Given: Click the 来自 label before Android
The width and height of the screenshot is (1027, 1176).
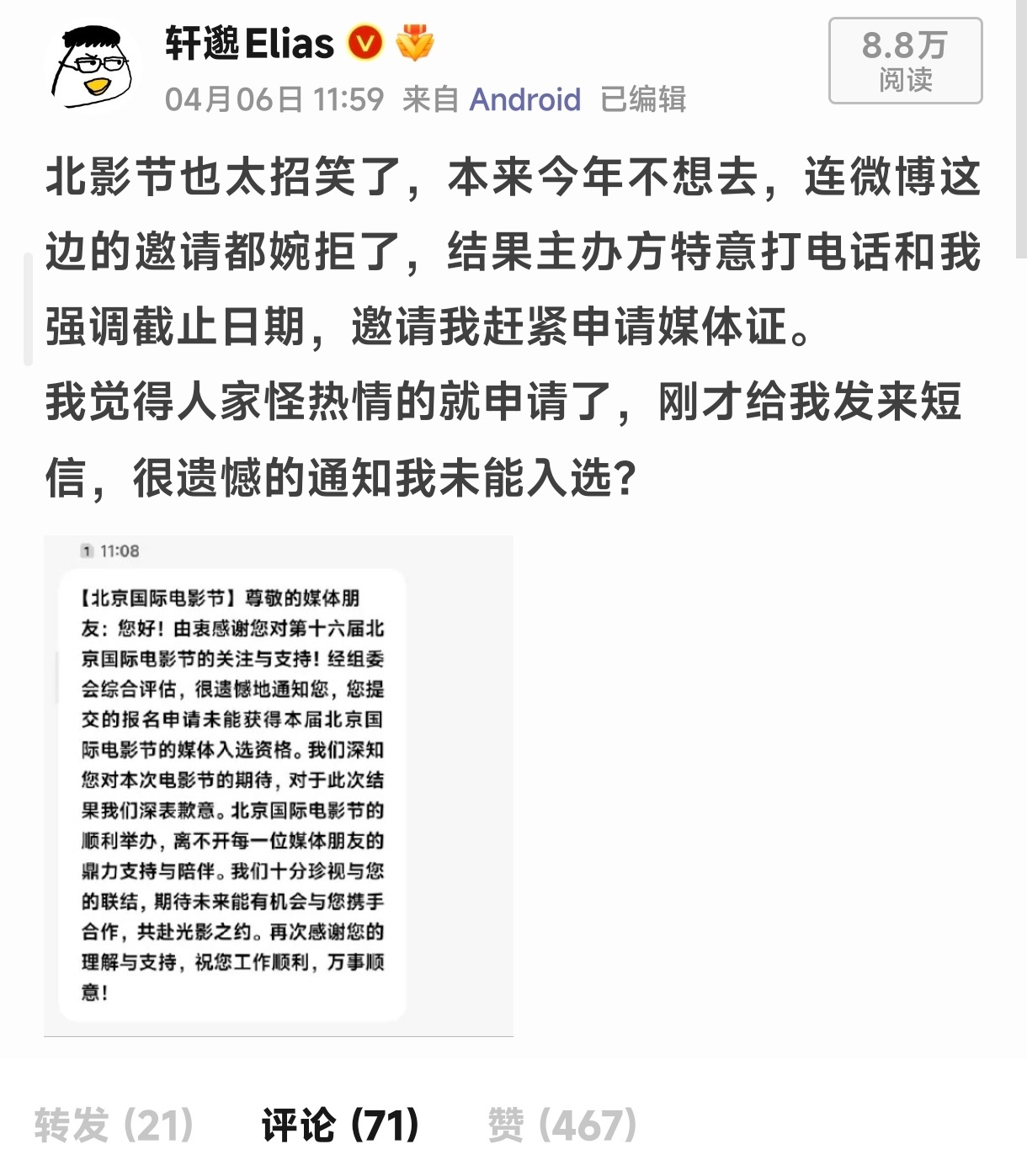Looking at the screenshot, I should click(x=430, y=98).
